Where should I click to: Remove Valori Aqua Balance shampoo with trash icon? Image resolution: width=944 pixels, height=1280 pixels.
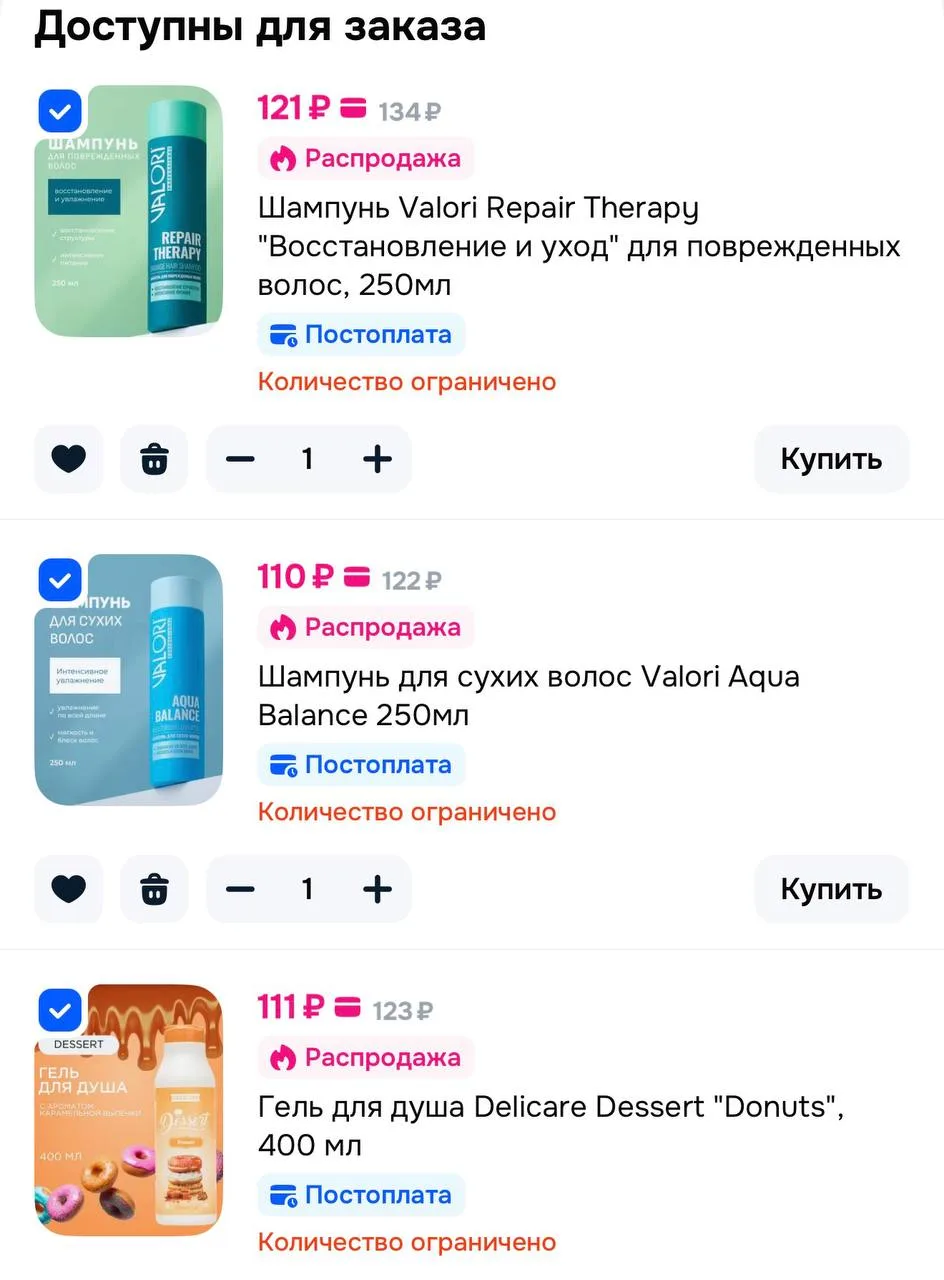tap(154, 888)
